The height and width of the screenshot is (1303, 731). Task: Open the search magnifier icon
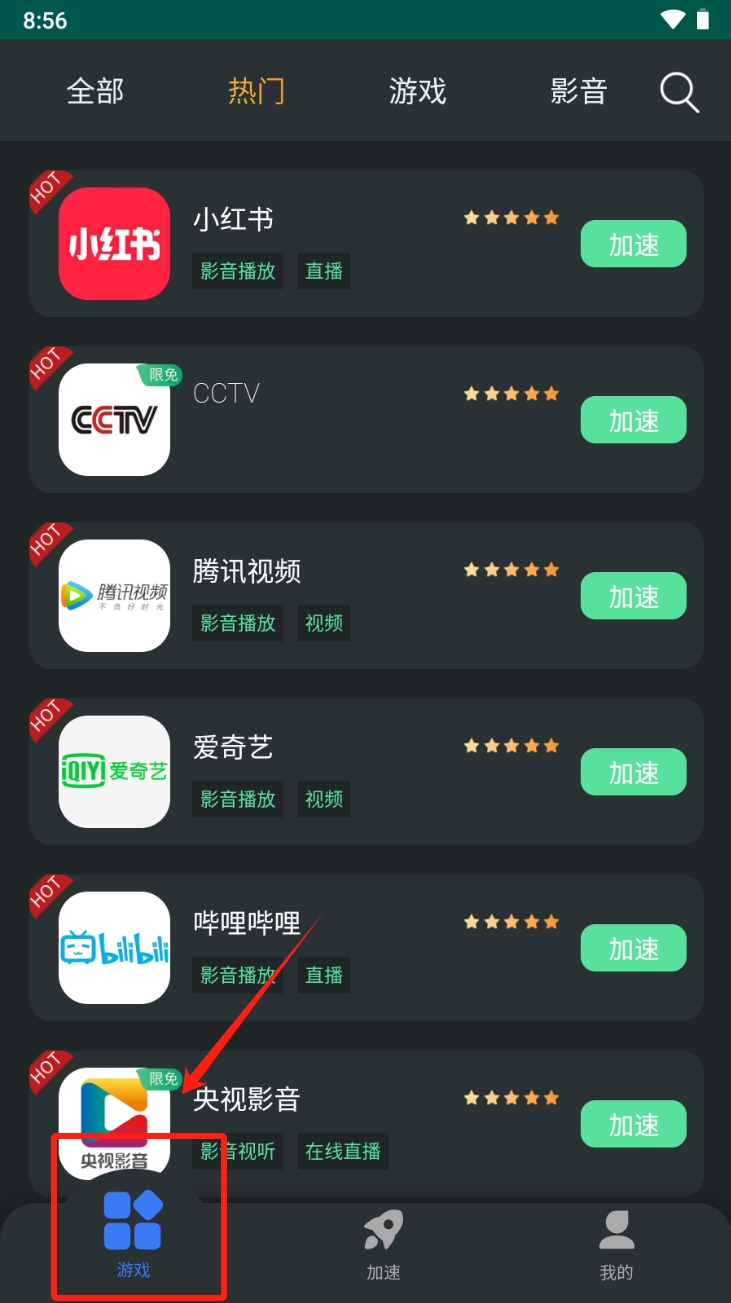tap(679, 92)
